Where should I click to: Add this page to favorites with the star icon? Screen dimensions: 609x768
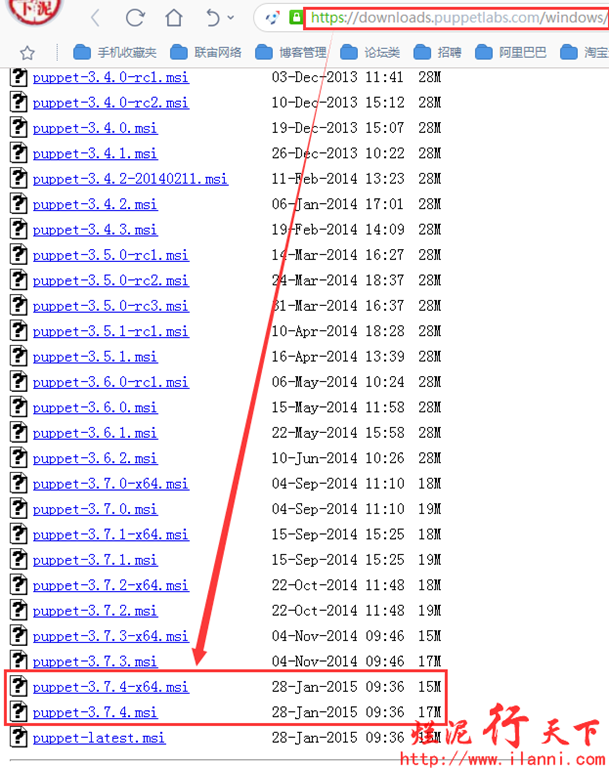coord(27,52)
